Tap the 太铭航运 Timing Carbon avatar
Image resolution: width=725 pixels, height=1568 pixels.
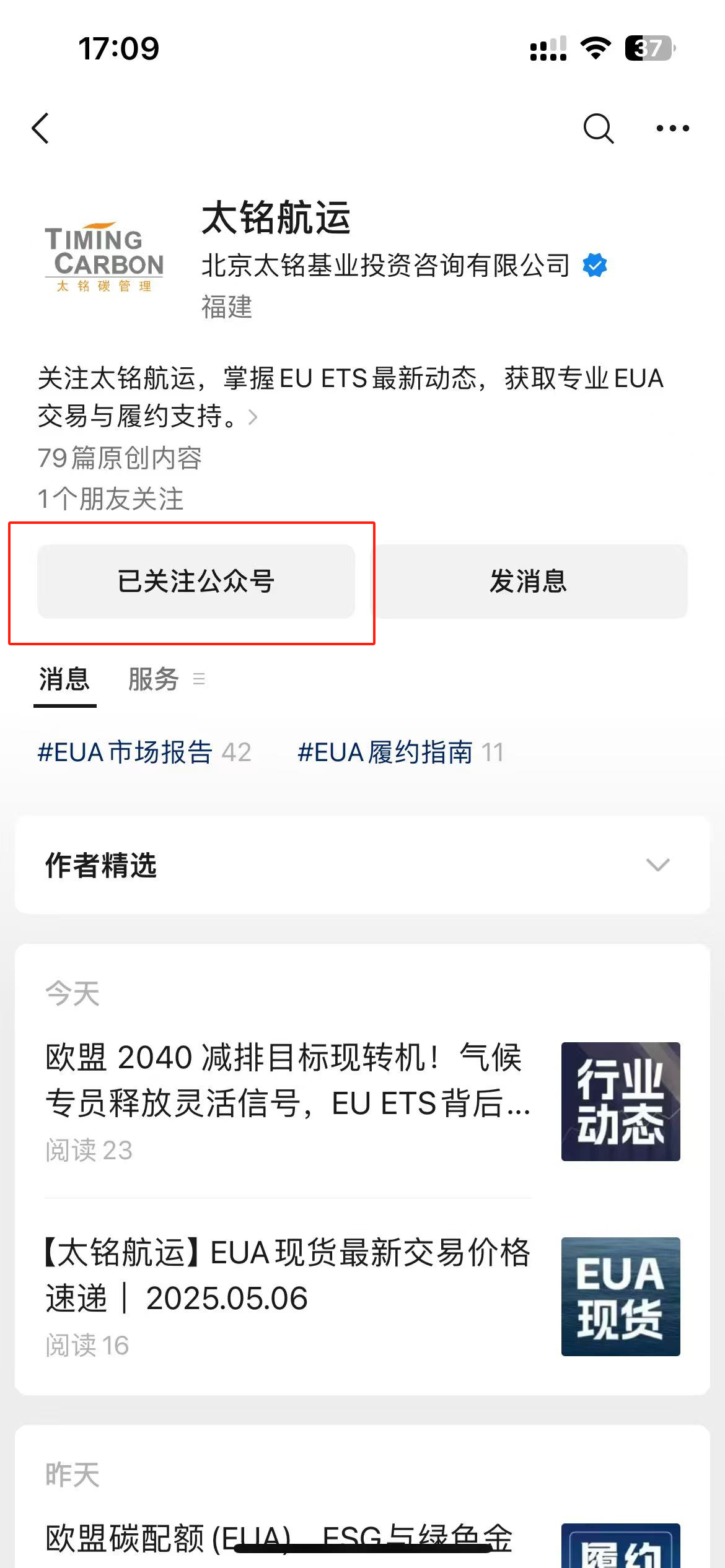point(104,258)
